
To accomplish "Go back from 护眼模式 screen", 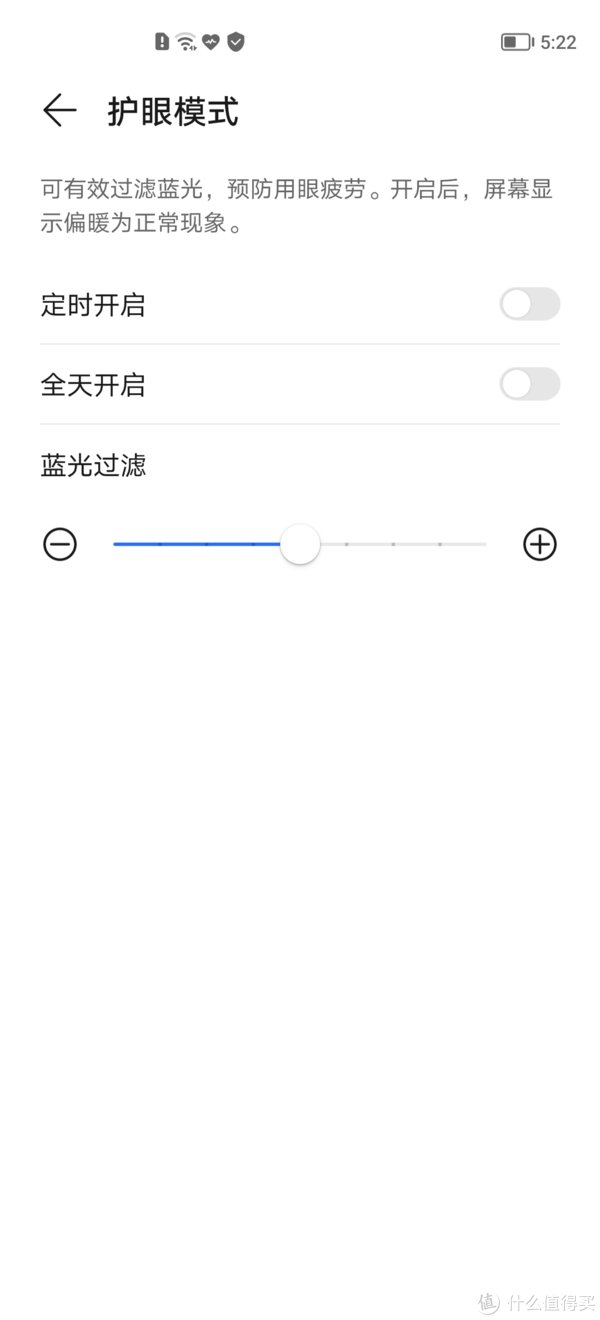I will 59,110.
